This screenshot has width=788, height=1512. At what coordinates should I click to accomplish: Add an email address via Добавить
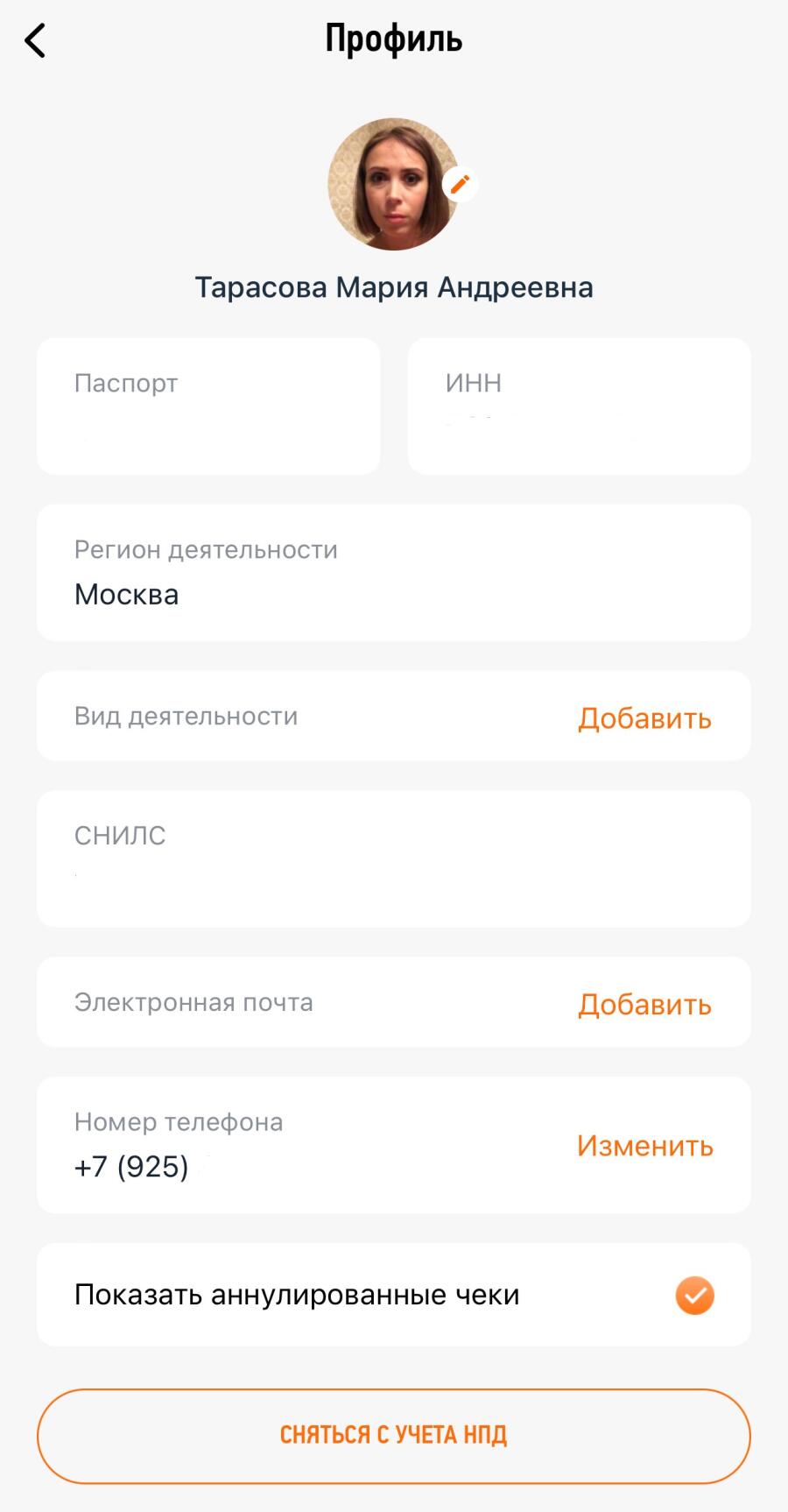click(644, 1004)
